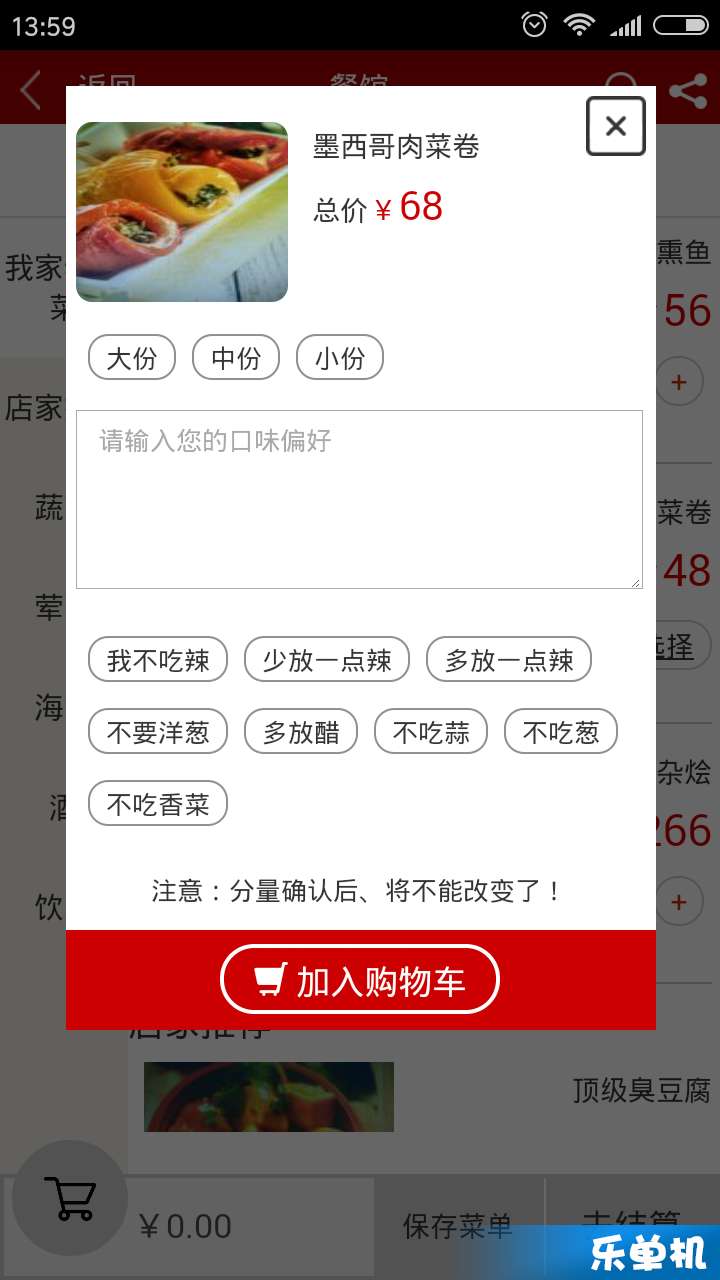Choose the 不要洋葱 option

pos(158,732)
